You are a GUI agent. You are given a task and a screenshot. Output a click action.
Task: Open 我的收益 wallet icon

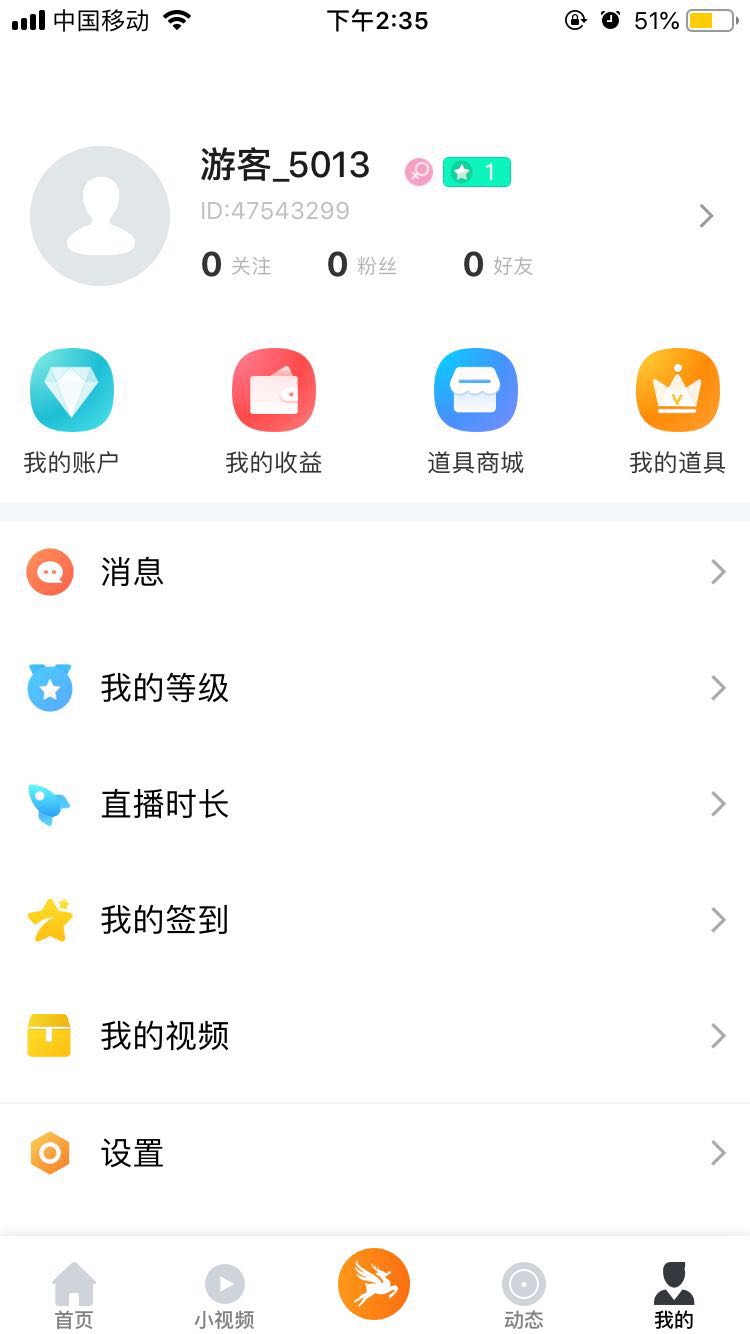pyautogui.click(x=274, y=390)
